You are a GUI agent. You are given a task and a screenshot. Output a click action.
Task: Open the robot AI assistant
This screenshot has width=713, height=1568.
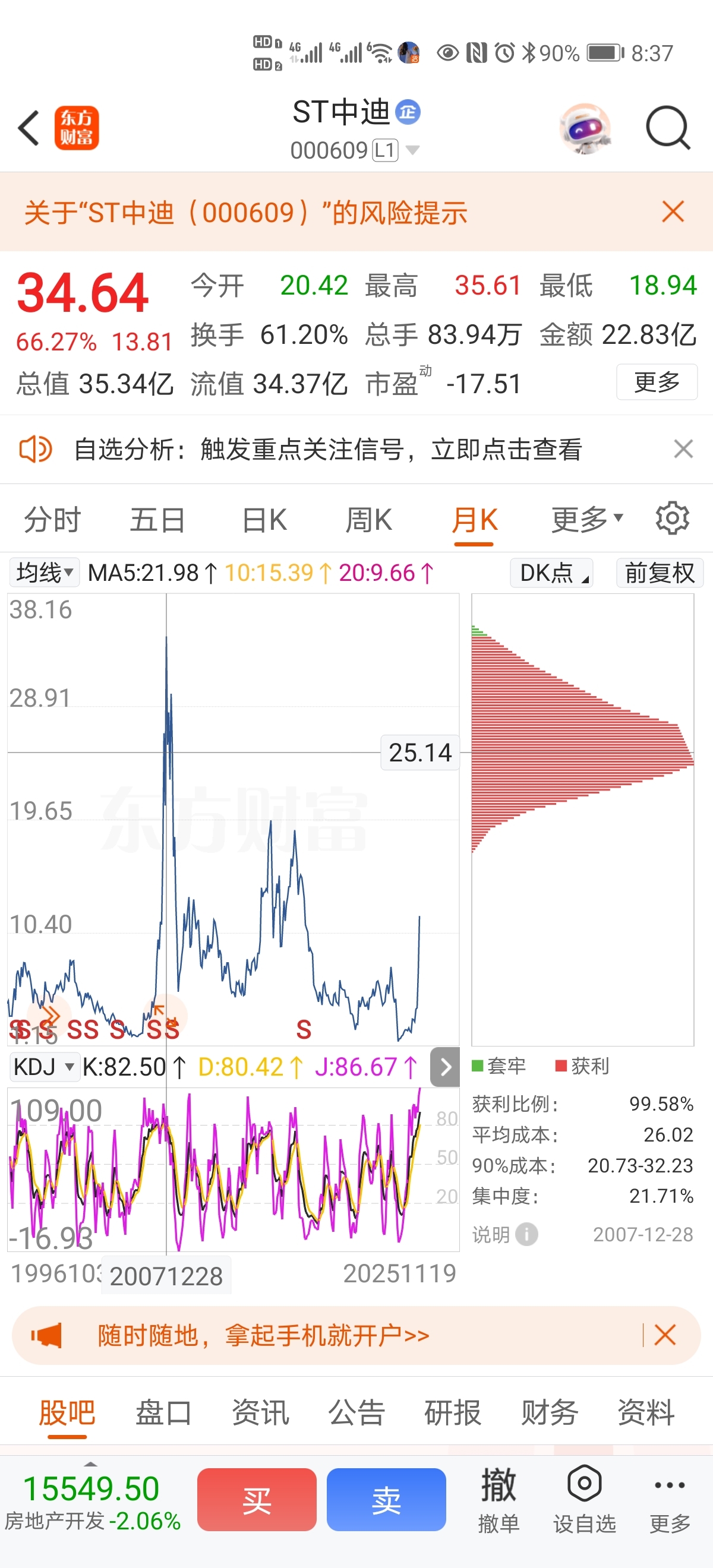pos(585,128)
